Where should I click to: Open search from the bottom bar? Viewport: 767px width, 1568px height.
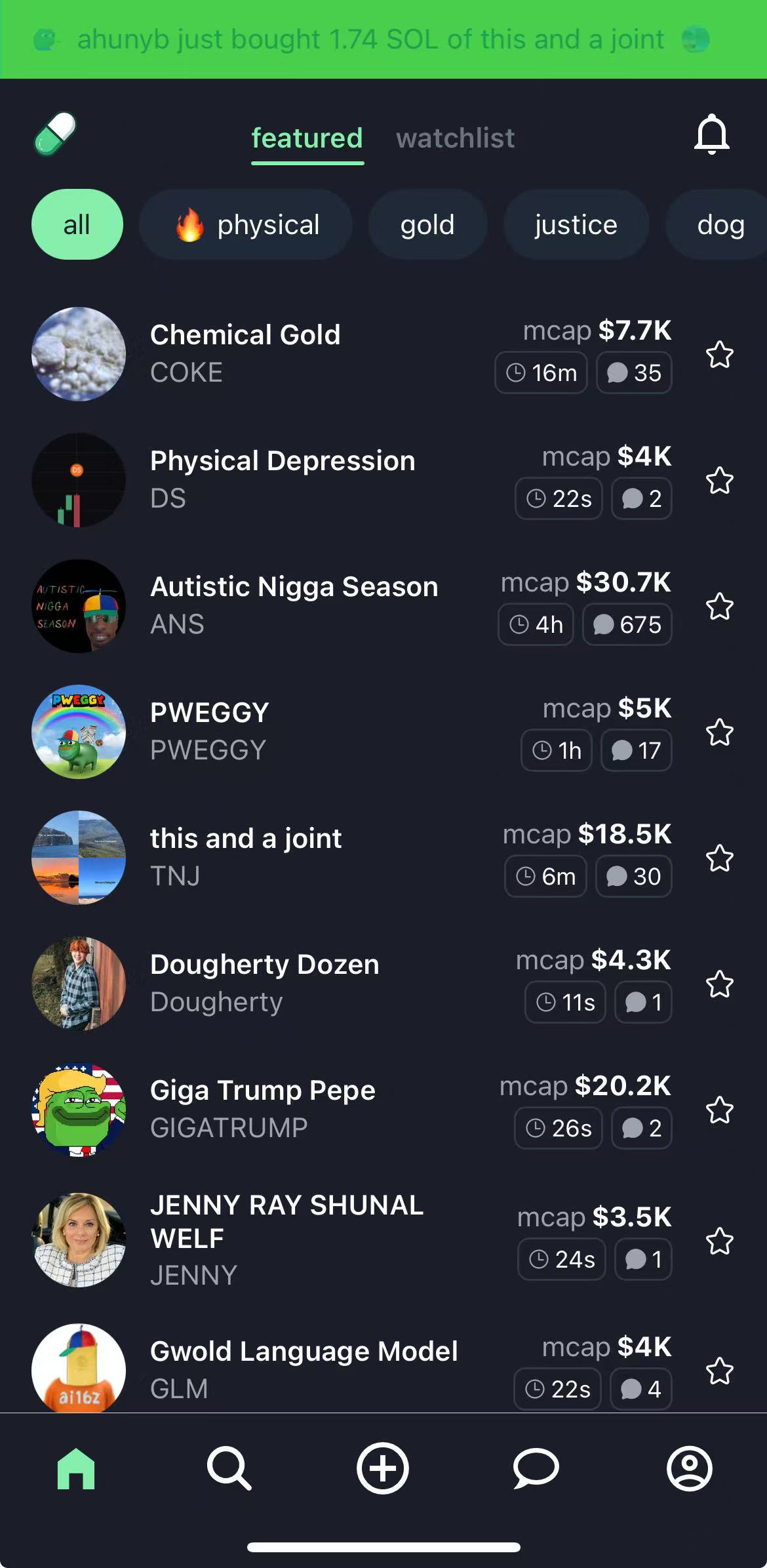coord(229,1469)
